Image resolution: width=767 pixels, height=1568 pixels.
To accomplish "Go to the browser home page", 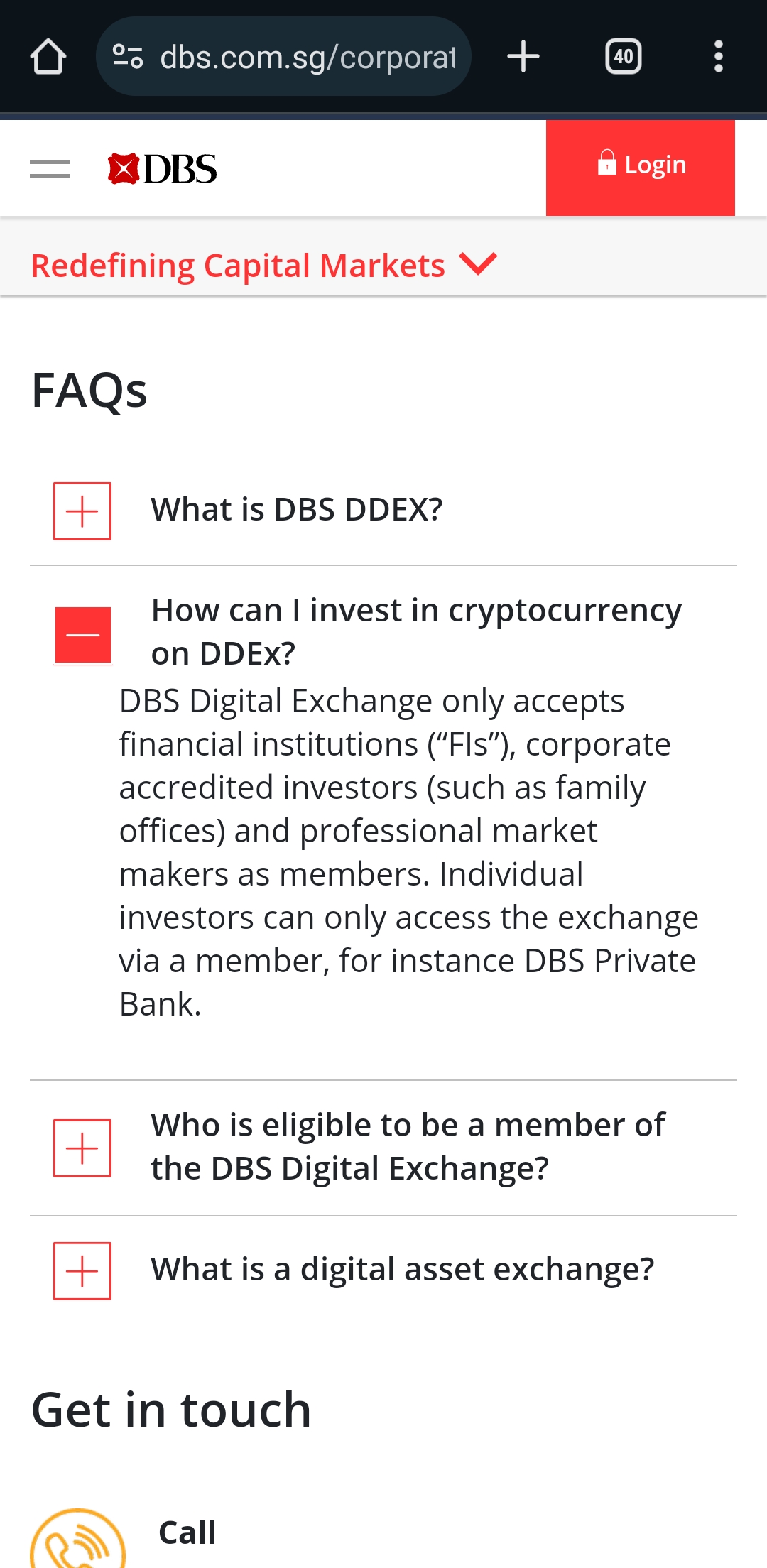I will pos(48,57).
